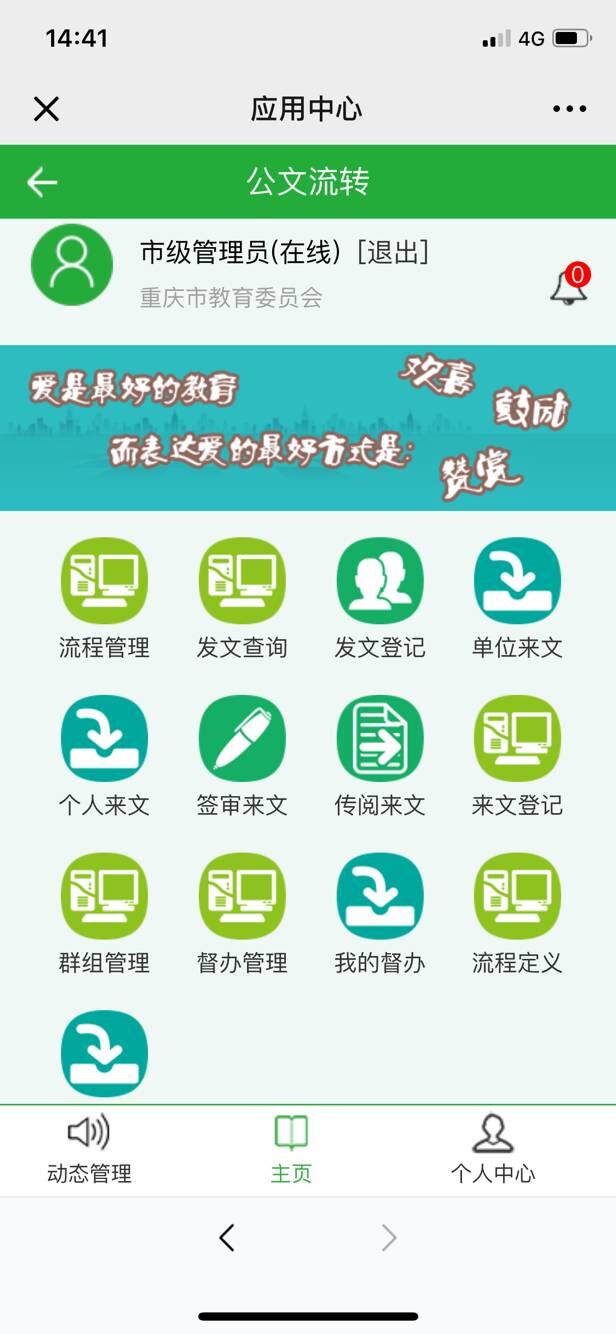Tap the browser back arrow

(227, 1238)
